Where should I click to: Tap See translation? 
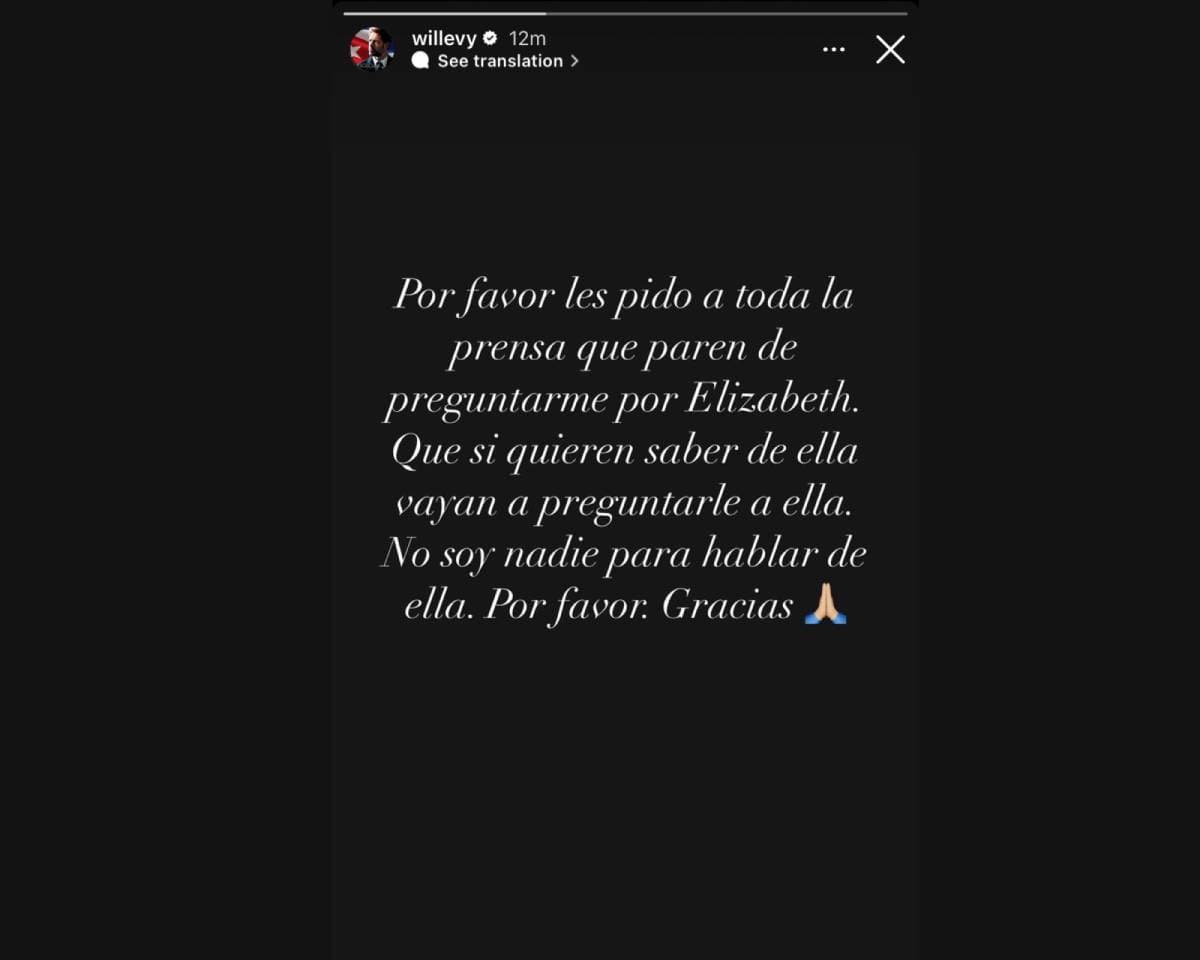click(499, 61)
